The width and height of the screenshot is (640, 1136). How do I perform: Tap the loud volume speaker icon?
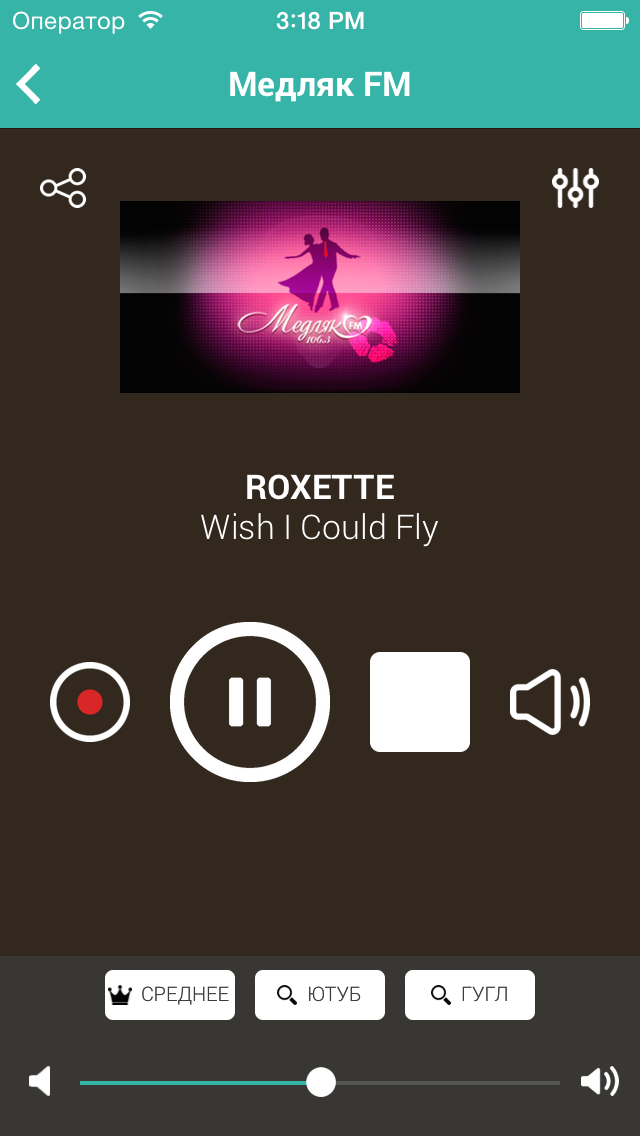(x=599, y=1082)
